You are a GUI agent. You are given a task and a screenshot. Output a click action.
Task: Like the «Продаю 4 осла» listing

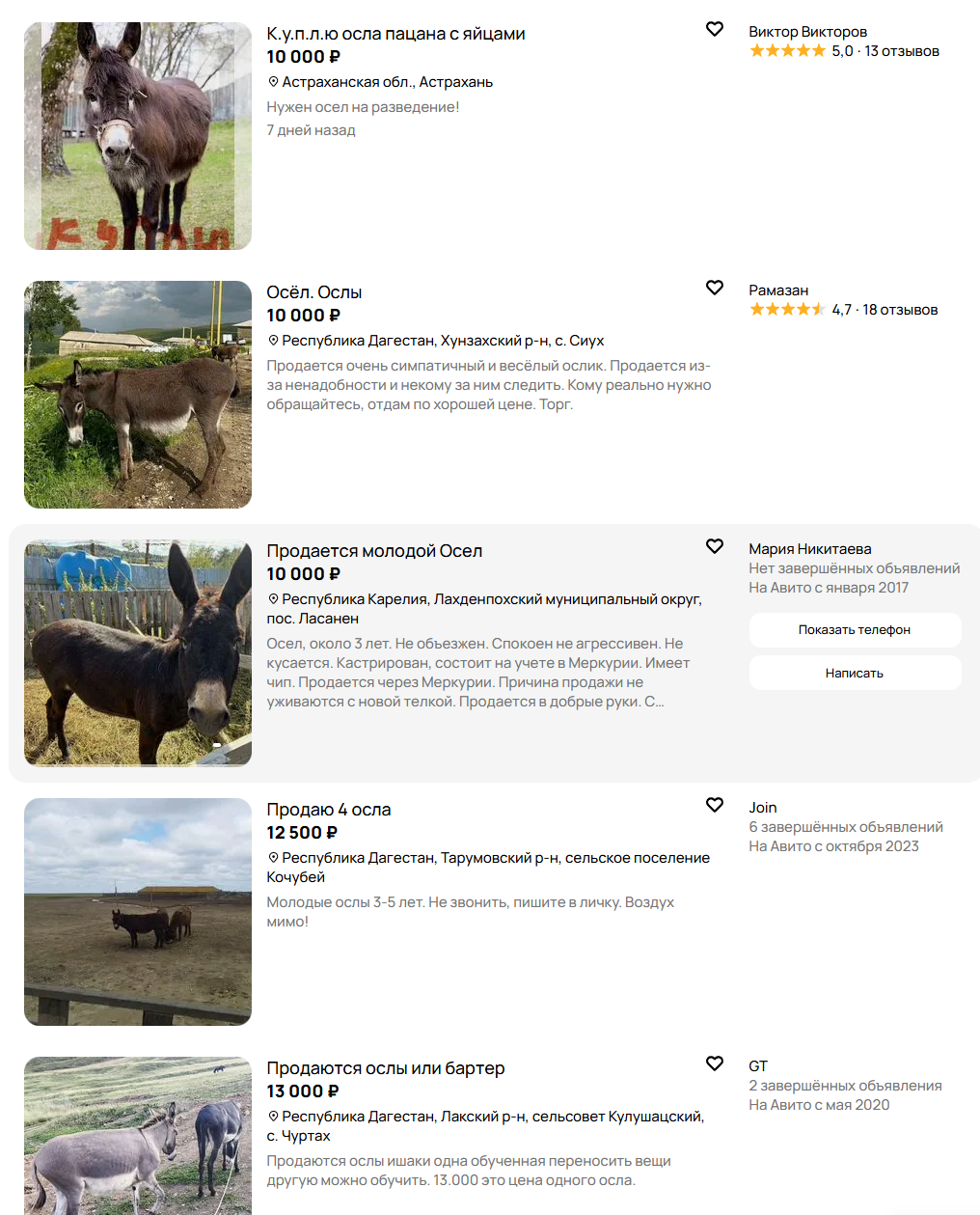[x=714, y=805]
